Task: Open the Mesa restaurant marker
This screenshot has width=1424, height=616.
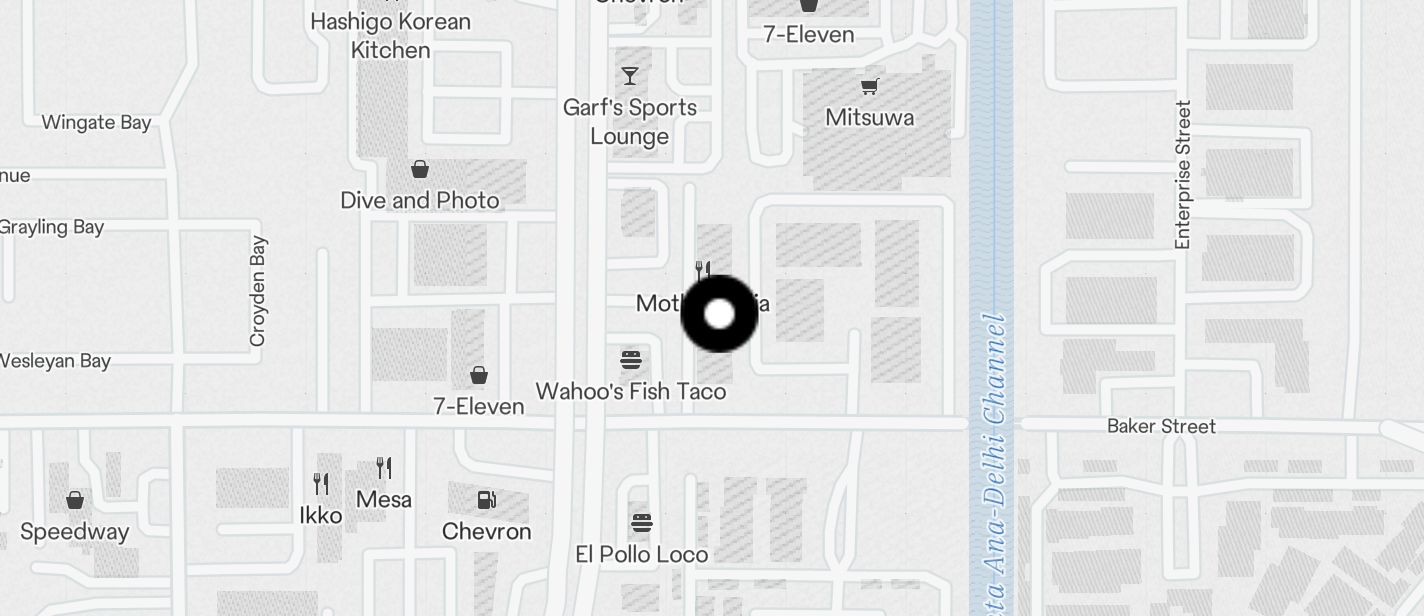Action: 384,468
